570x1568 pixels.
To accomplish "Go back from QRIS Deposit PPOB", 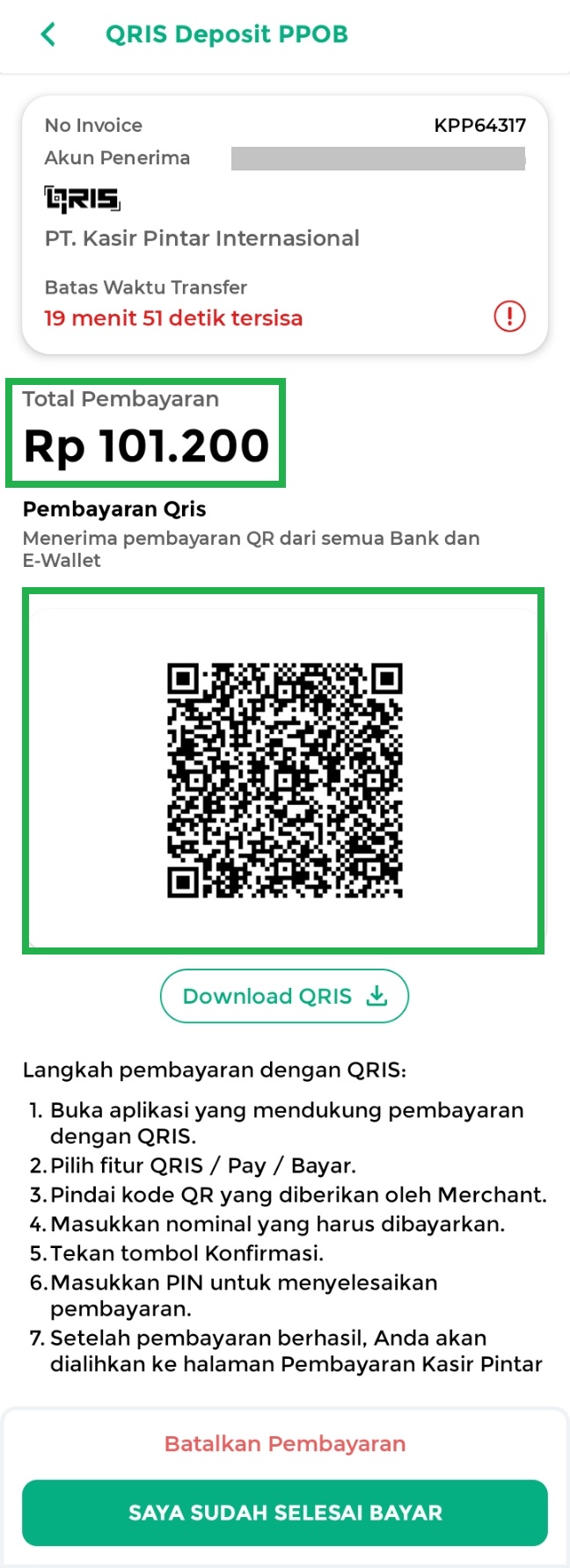I will coord(48,34).
